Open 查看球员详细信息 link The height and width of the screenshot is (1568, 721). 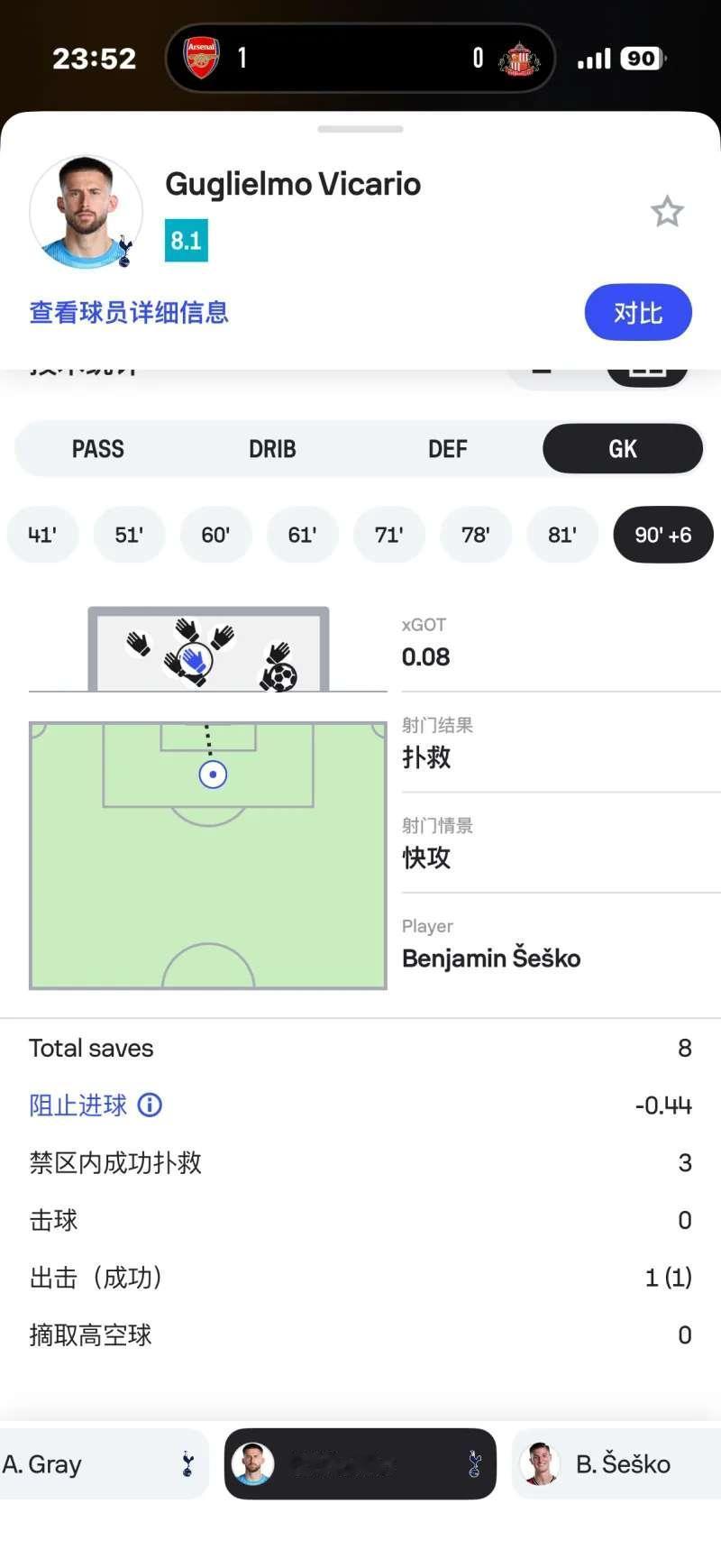point(128,312)
